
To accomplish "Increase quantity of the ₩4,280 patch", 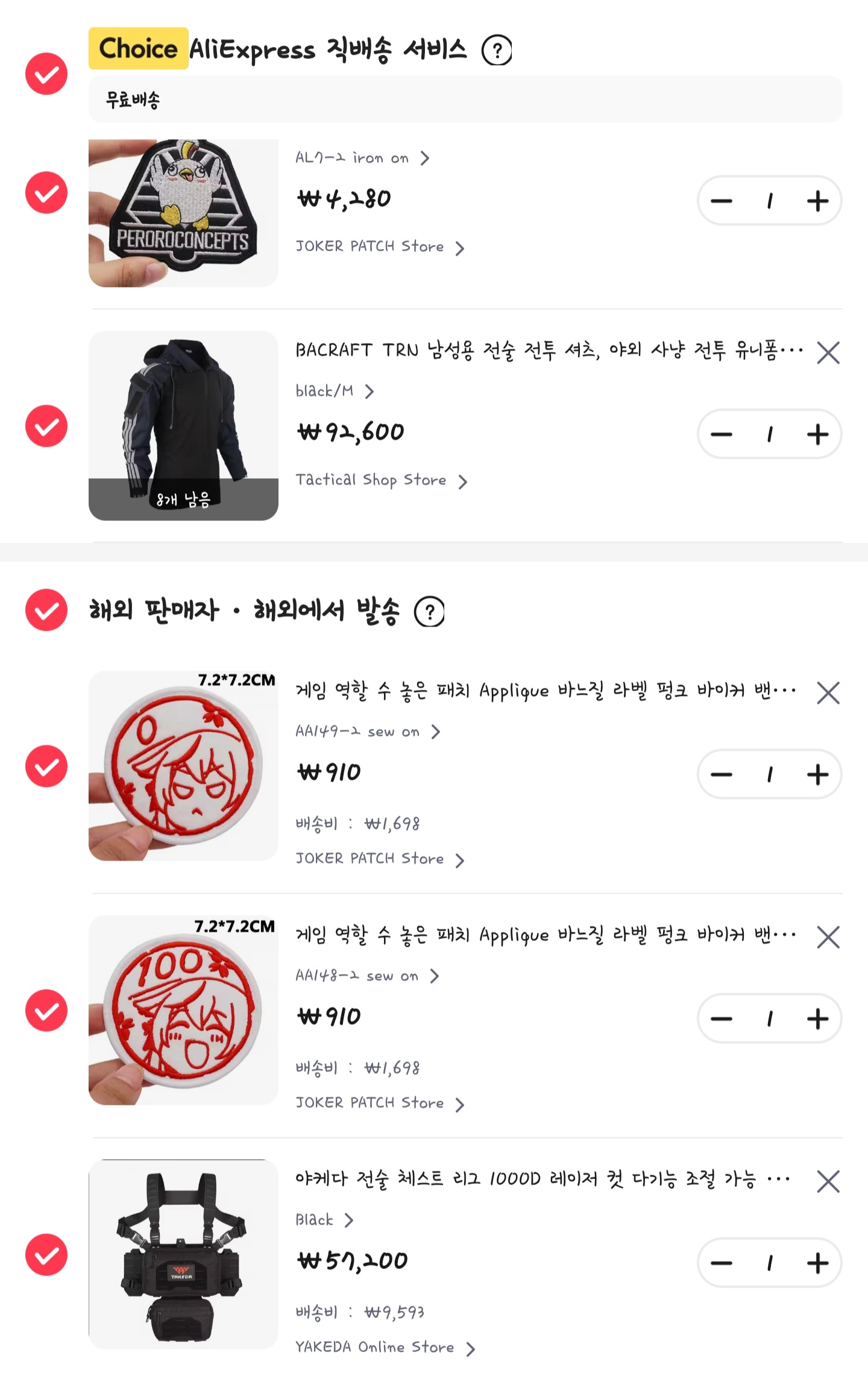I will tap(817, 201).
